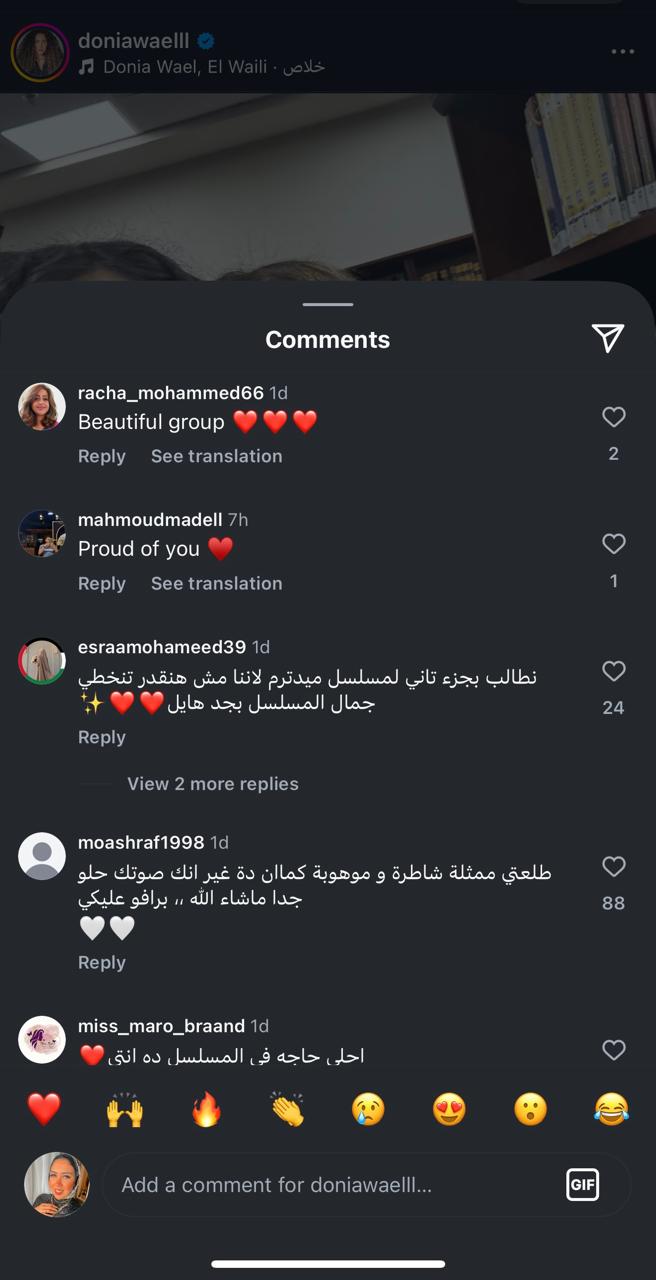See translation of mahmoudmadell's comment
This screenshot has height=1280, width=656.
click(x=216, y=583)
